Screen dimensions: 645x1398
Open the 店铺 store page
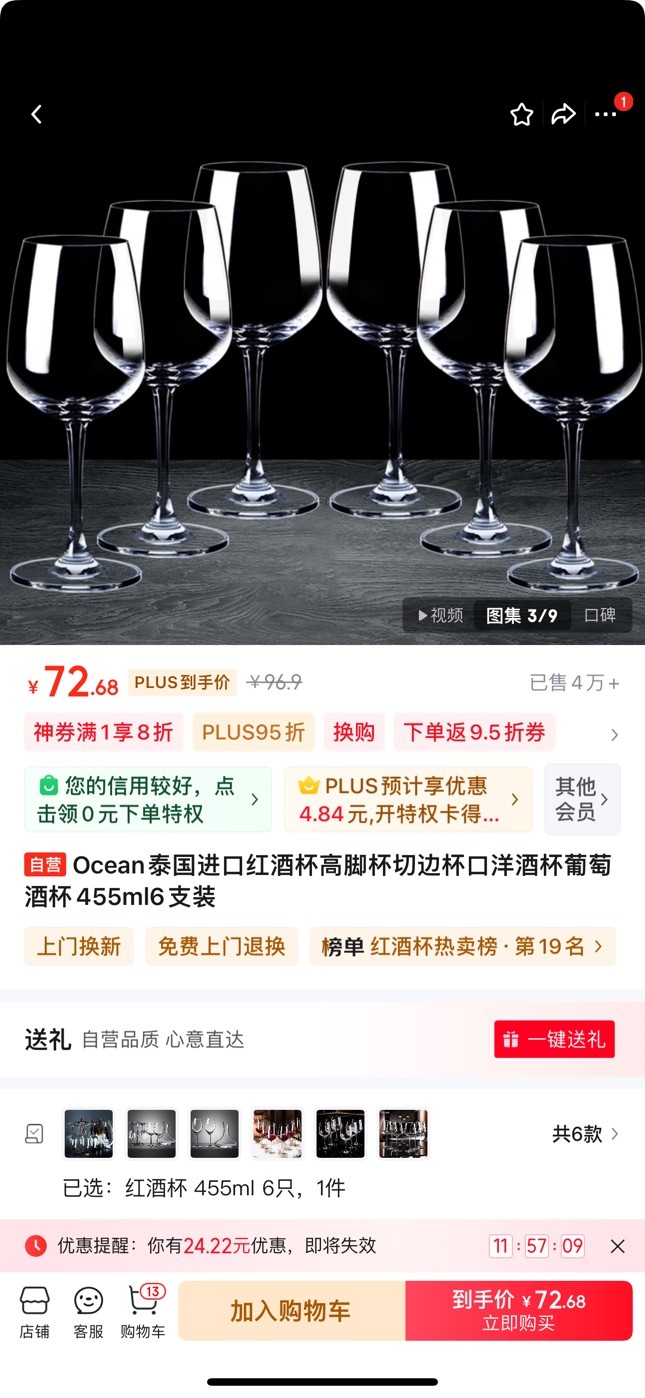(35, 1311)
